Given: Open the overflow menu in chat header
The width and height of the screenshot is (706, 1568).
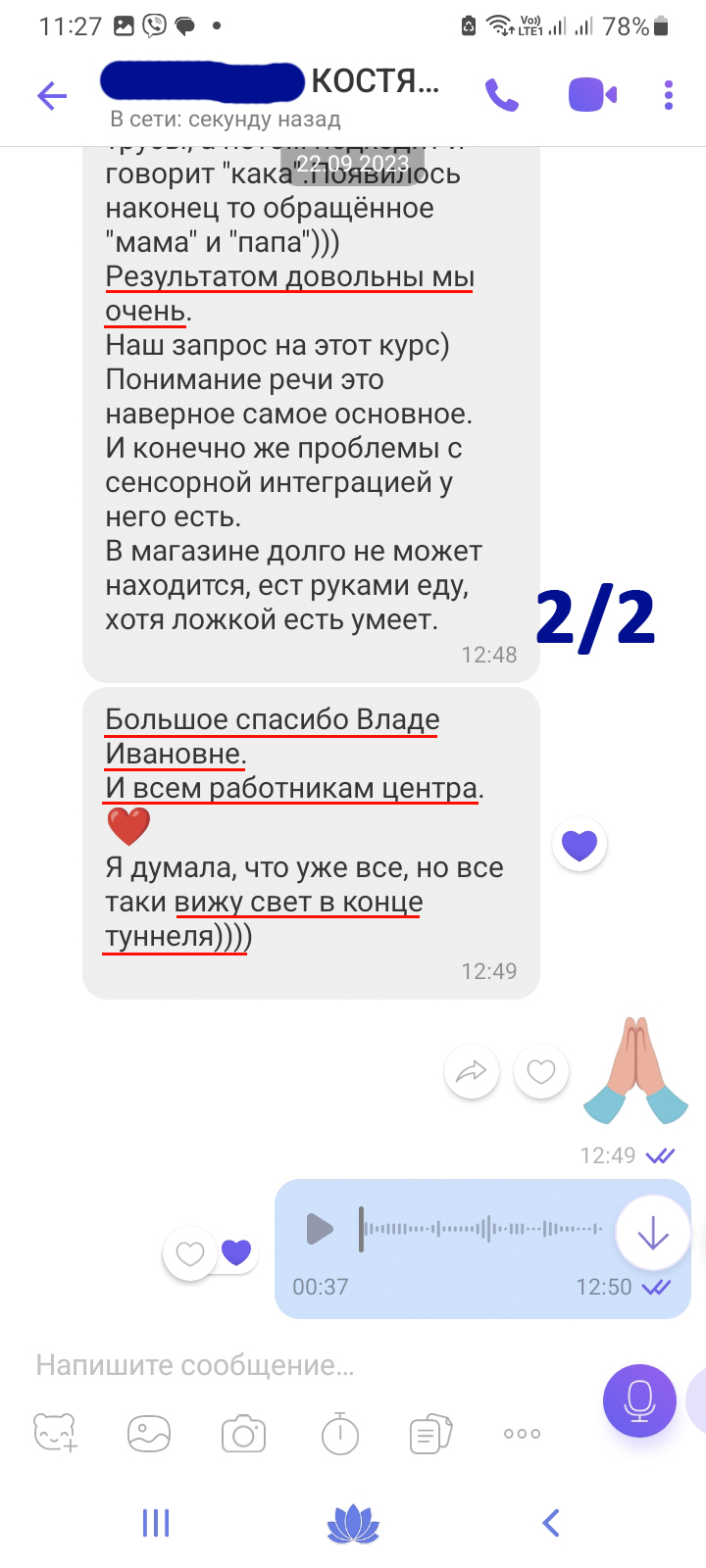Looking at the screenshot, I should tap(669, 95).
